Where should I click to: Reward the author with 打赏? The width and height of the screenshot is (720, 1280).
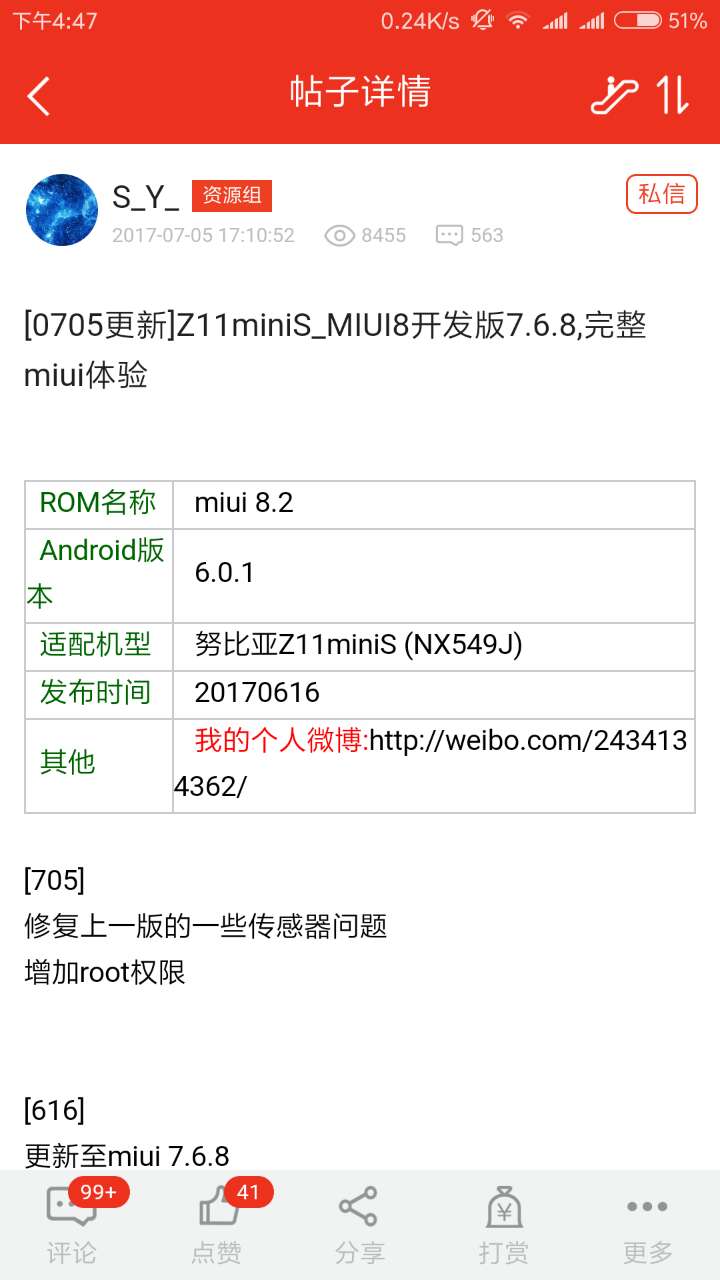[x=503, y=1225]
